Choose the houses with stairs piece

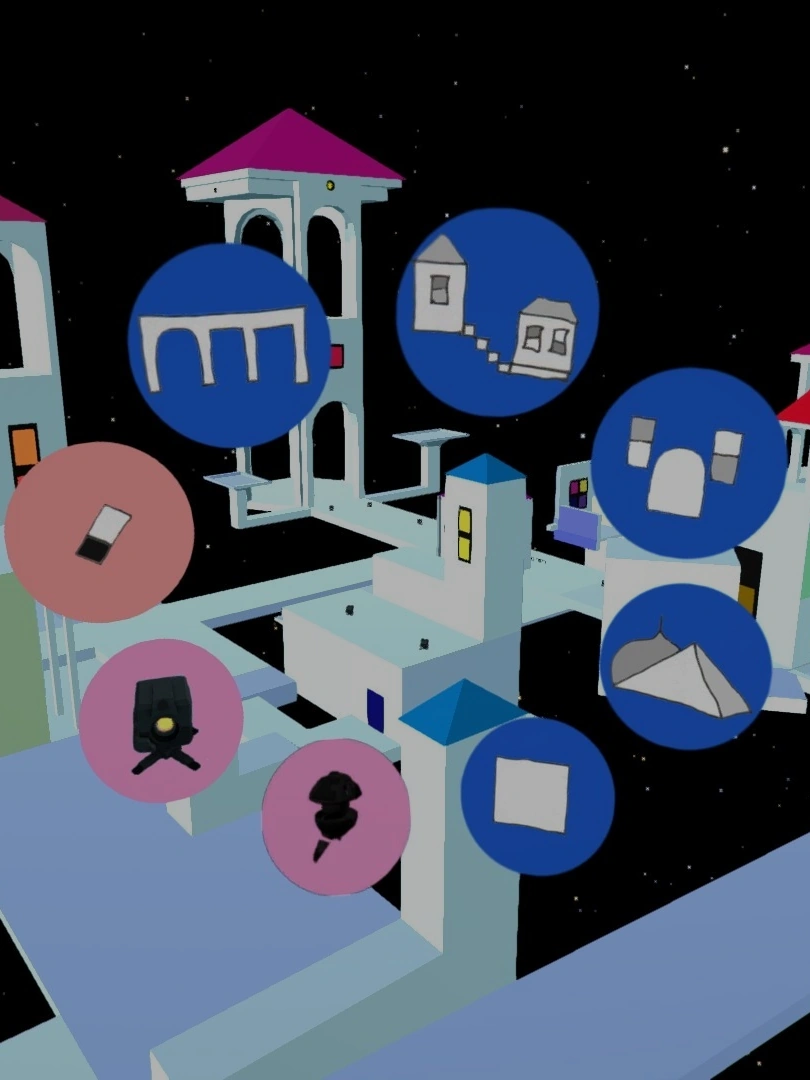point(497,311)
